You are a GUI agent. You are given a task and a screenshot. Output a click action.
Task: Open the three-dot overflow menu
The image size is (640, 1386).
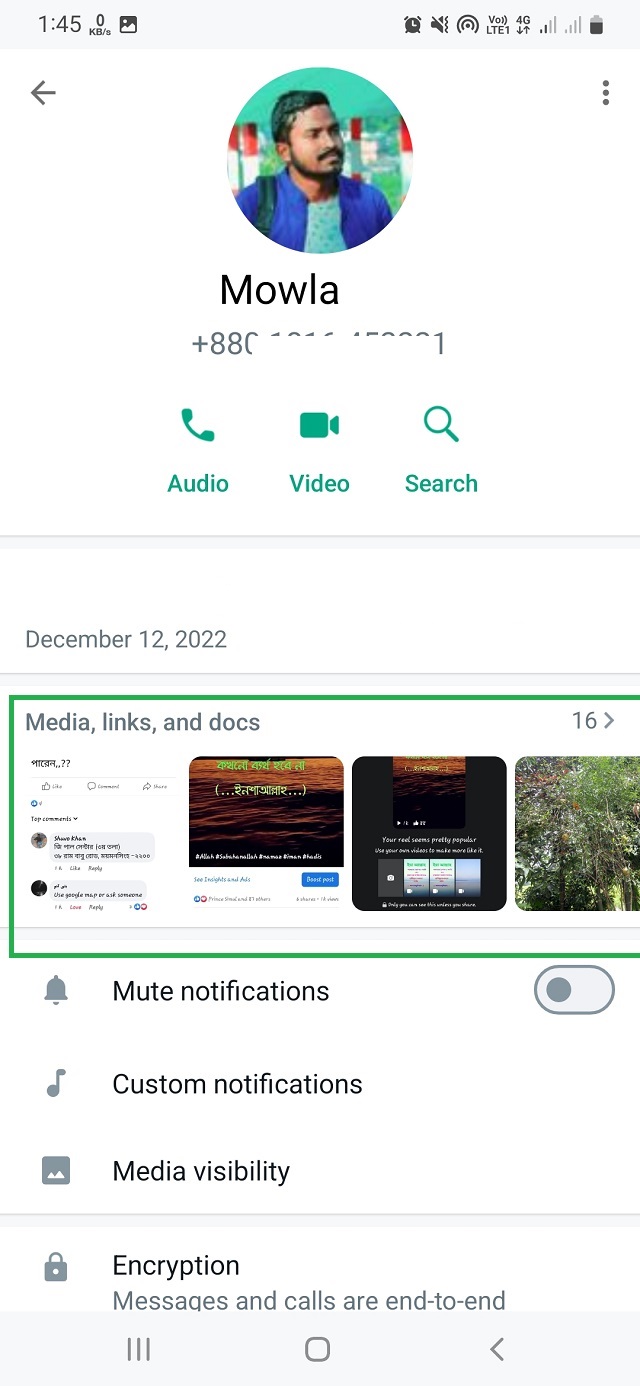[x=605, y=93]
